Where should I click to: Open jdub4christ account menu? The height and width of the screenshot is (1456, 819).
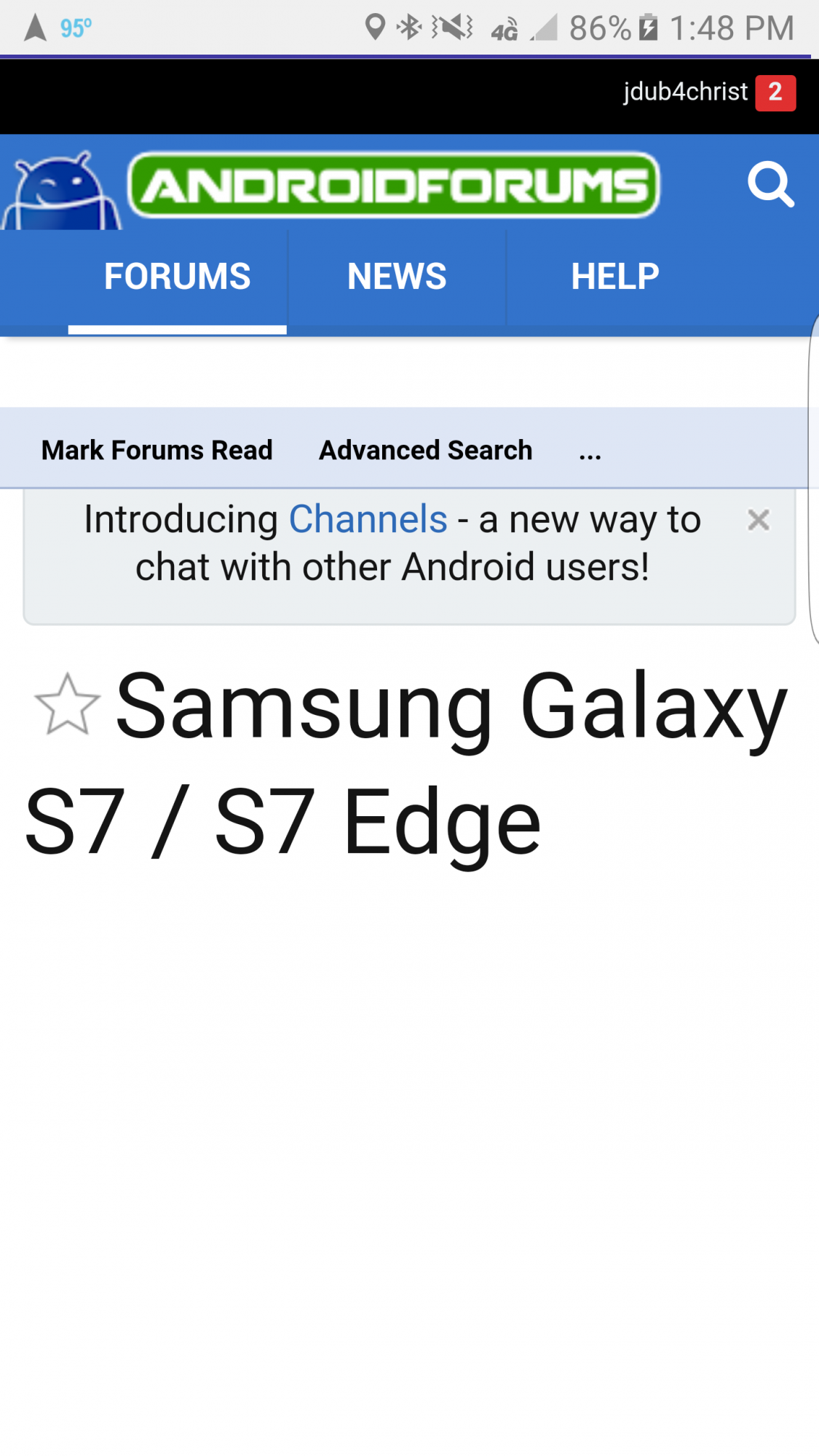click(685, 92)
